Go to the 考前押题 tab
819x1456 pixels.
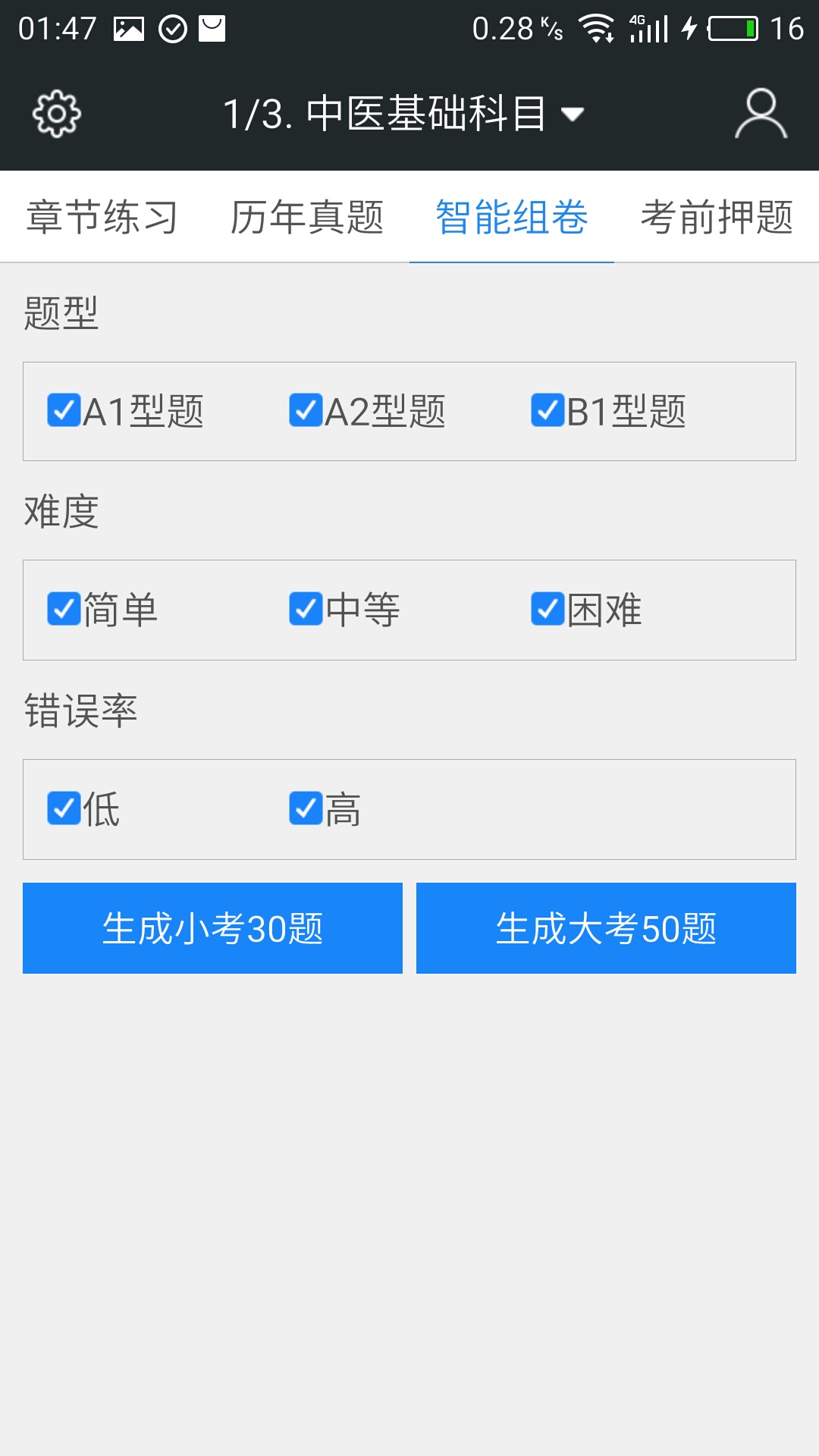[717, 218]
